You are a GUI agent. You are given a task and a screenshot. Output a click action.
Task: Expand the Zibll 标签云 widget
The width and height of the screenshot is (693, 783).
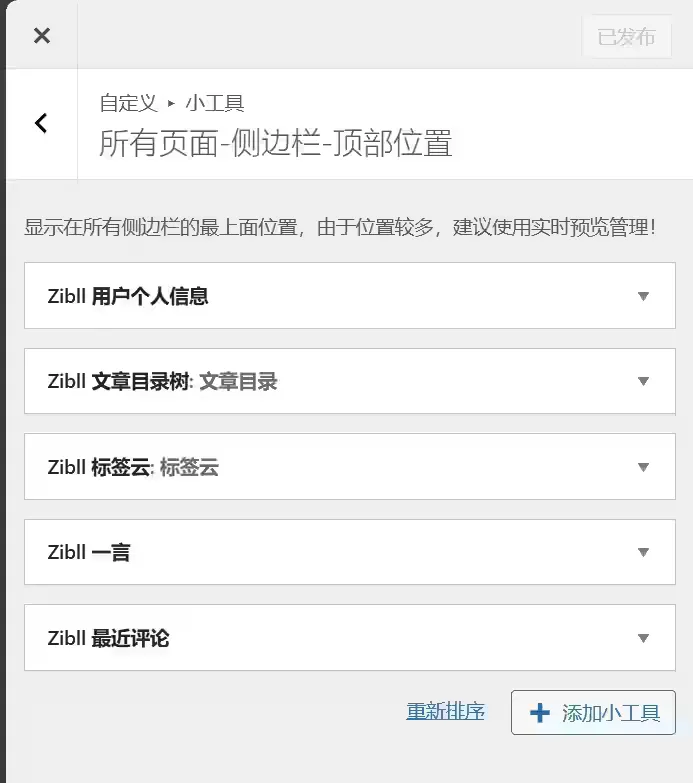click(x=349, y=466)
